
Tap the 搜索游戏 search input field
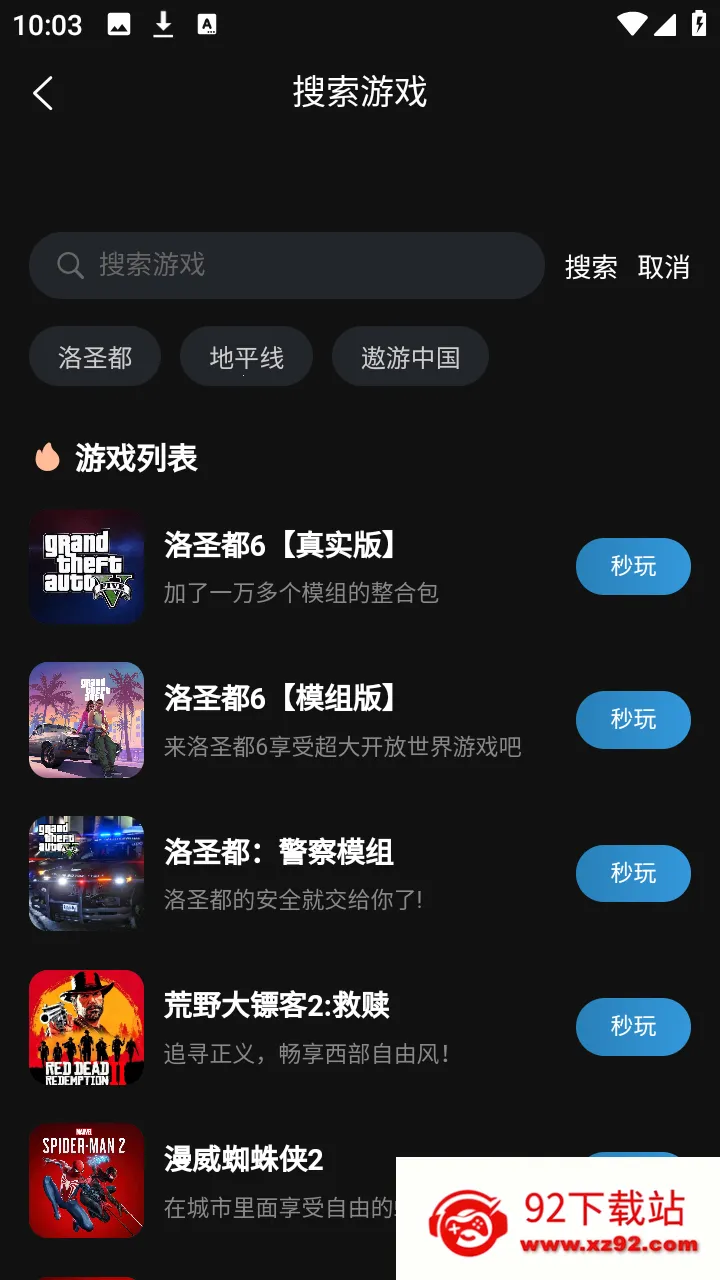tap(287, 265)
